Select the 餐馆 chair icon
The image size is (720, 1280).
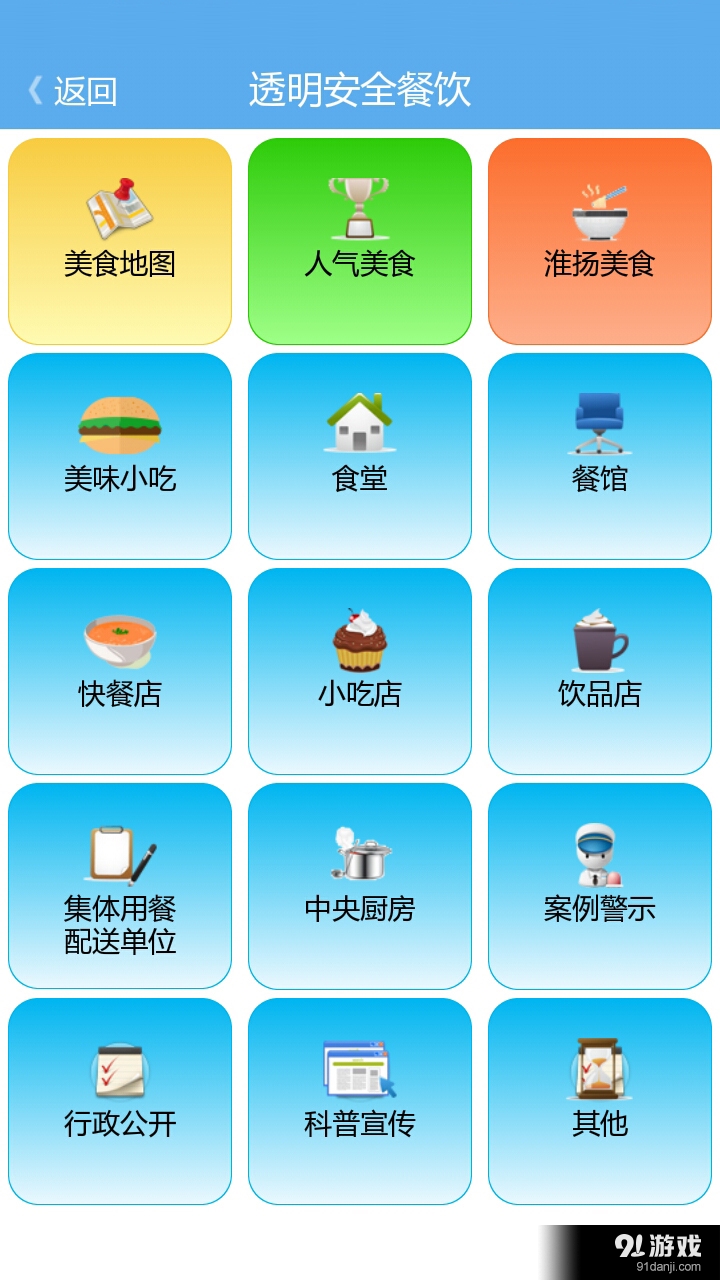pos(600,422)
